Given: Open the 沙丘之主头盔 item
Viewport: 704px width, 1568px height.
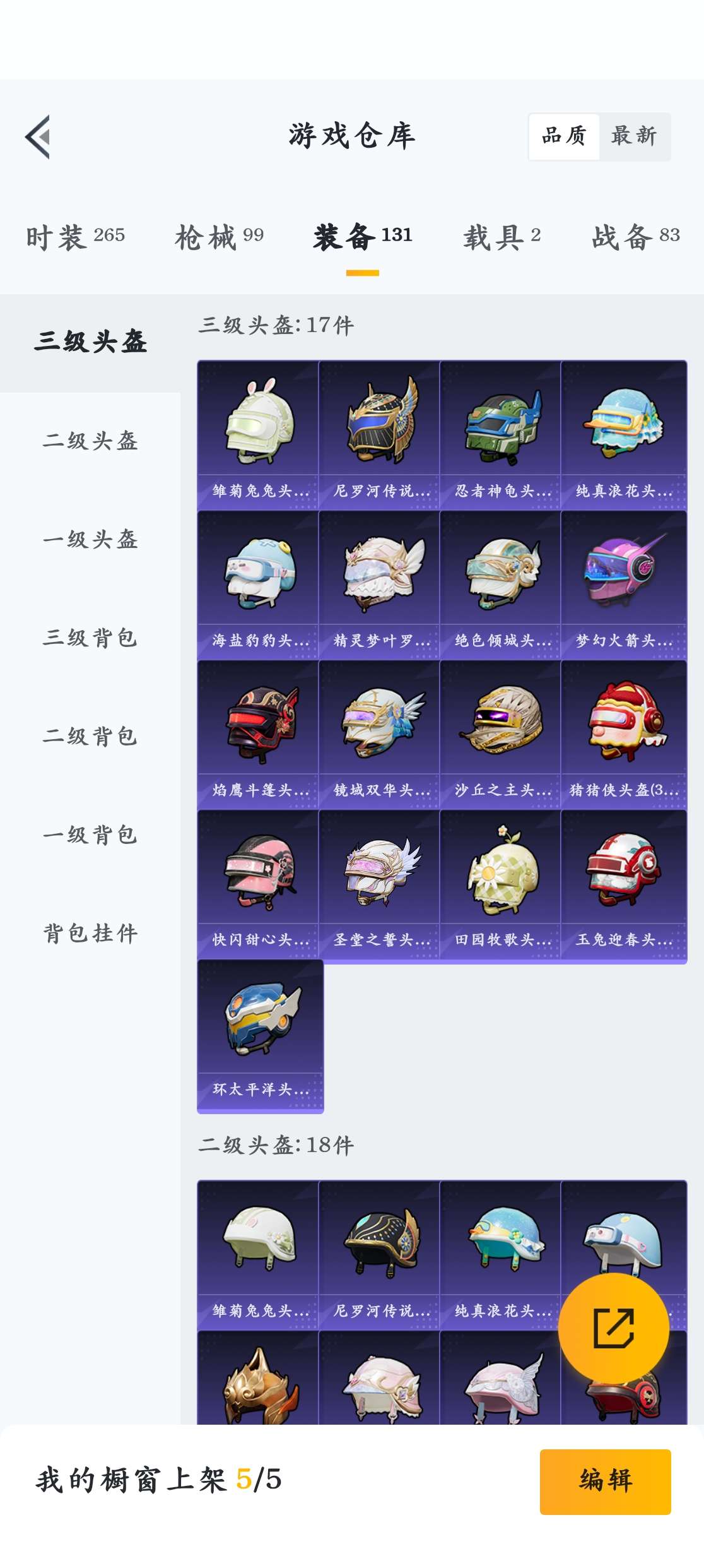Looking at the screenshot, I should [502, 734].
